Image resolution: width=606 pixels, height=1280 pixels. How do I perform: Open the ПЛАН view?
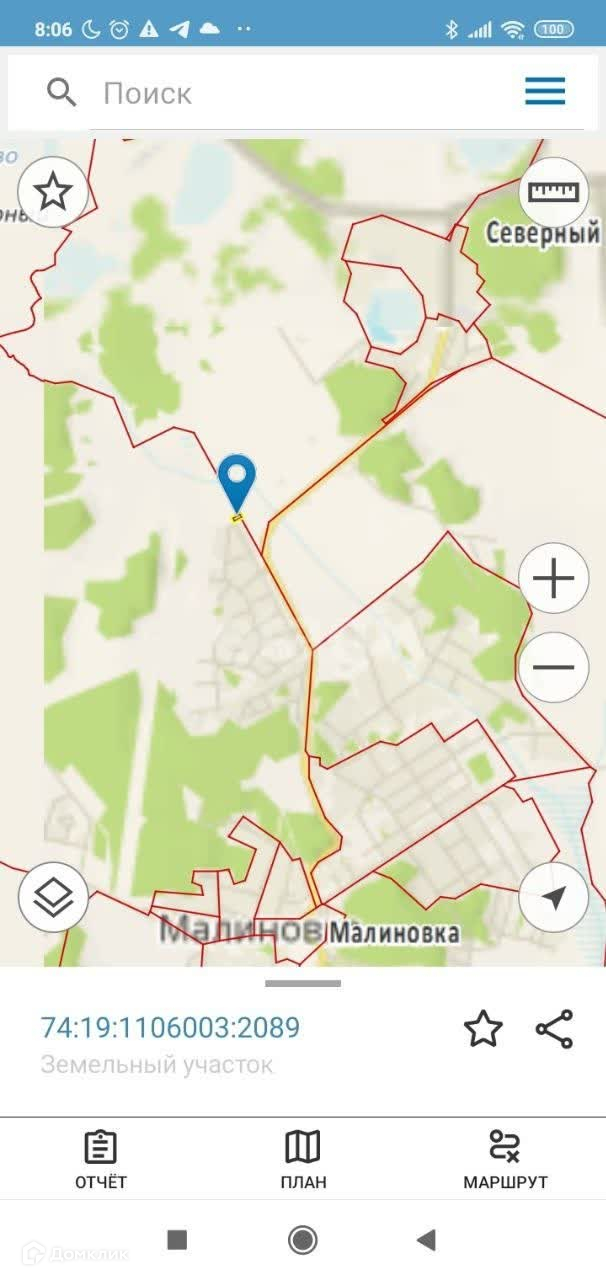coord(303,1160)
